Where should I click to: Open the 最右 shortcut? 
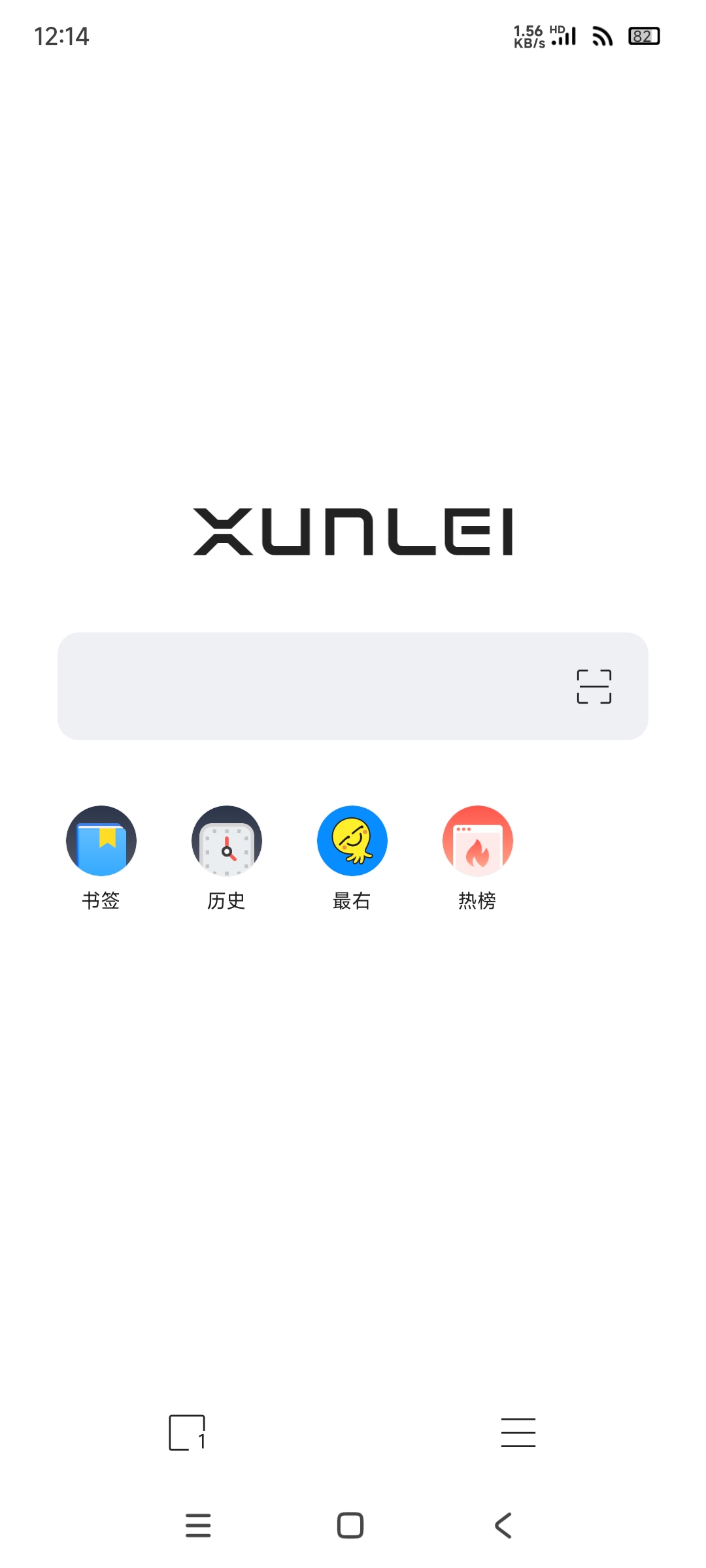pos(352,841)
